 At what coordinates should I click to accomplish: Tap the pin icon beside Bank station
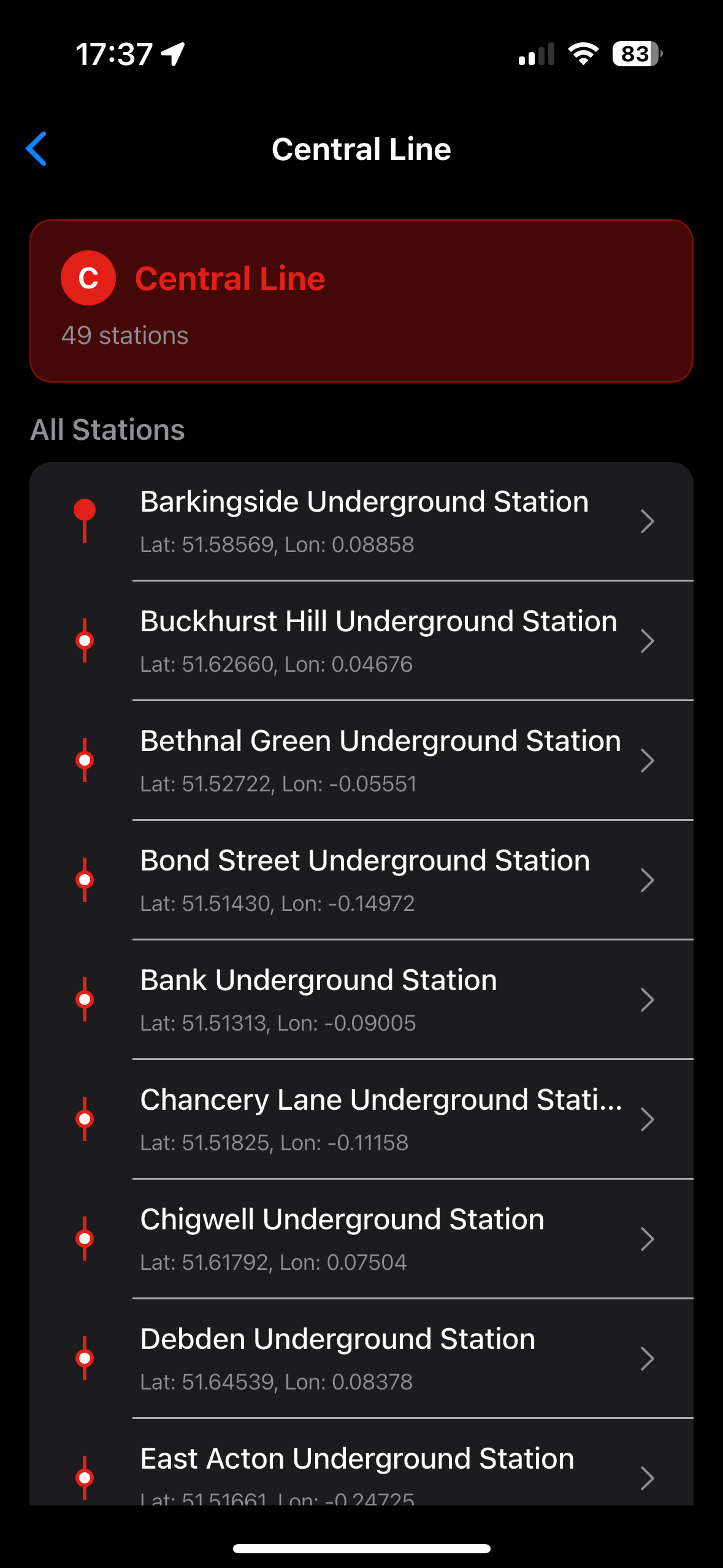tap(85, 999)
